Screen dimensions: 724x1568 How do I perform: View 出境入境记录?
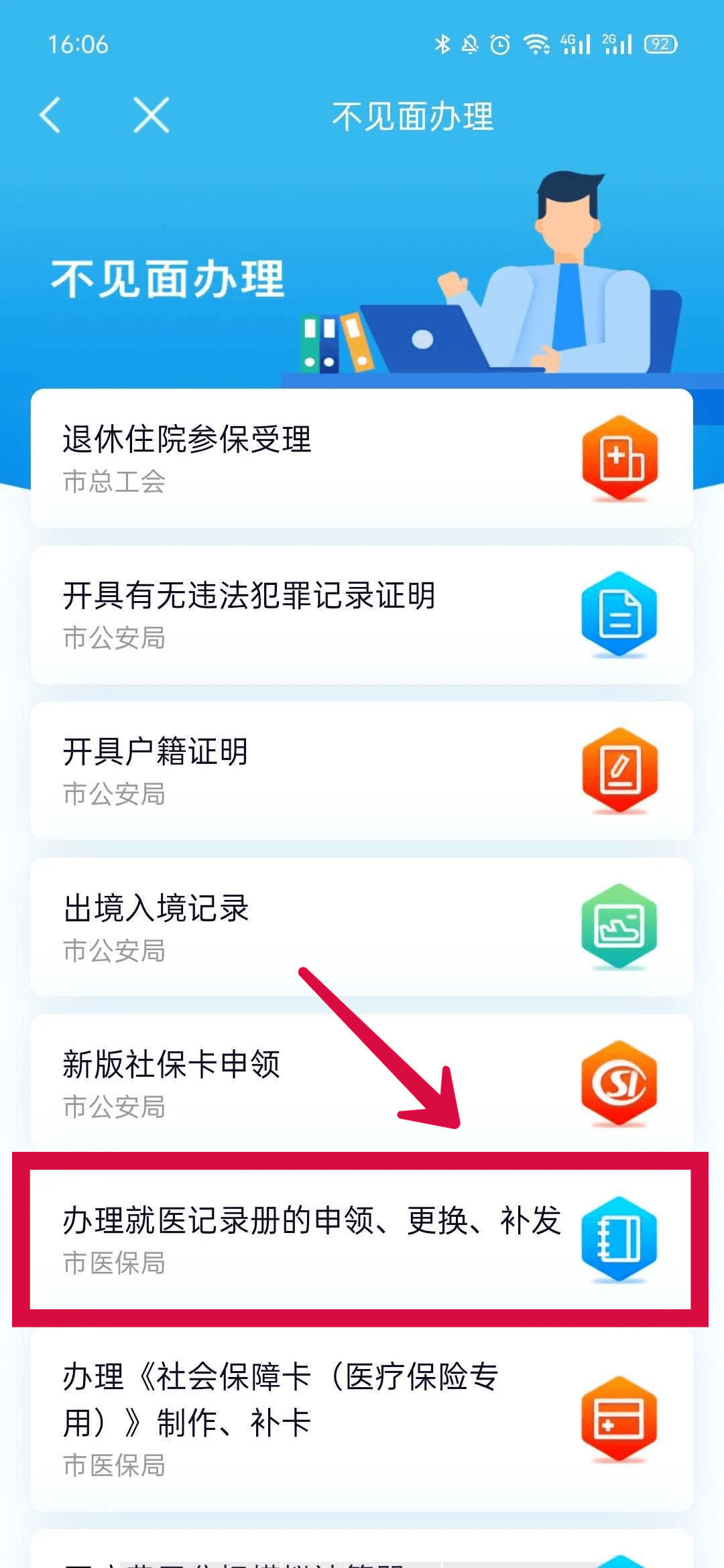pyautogui.click(x=362, y=927)
